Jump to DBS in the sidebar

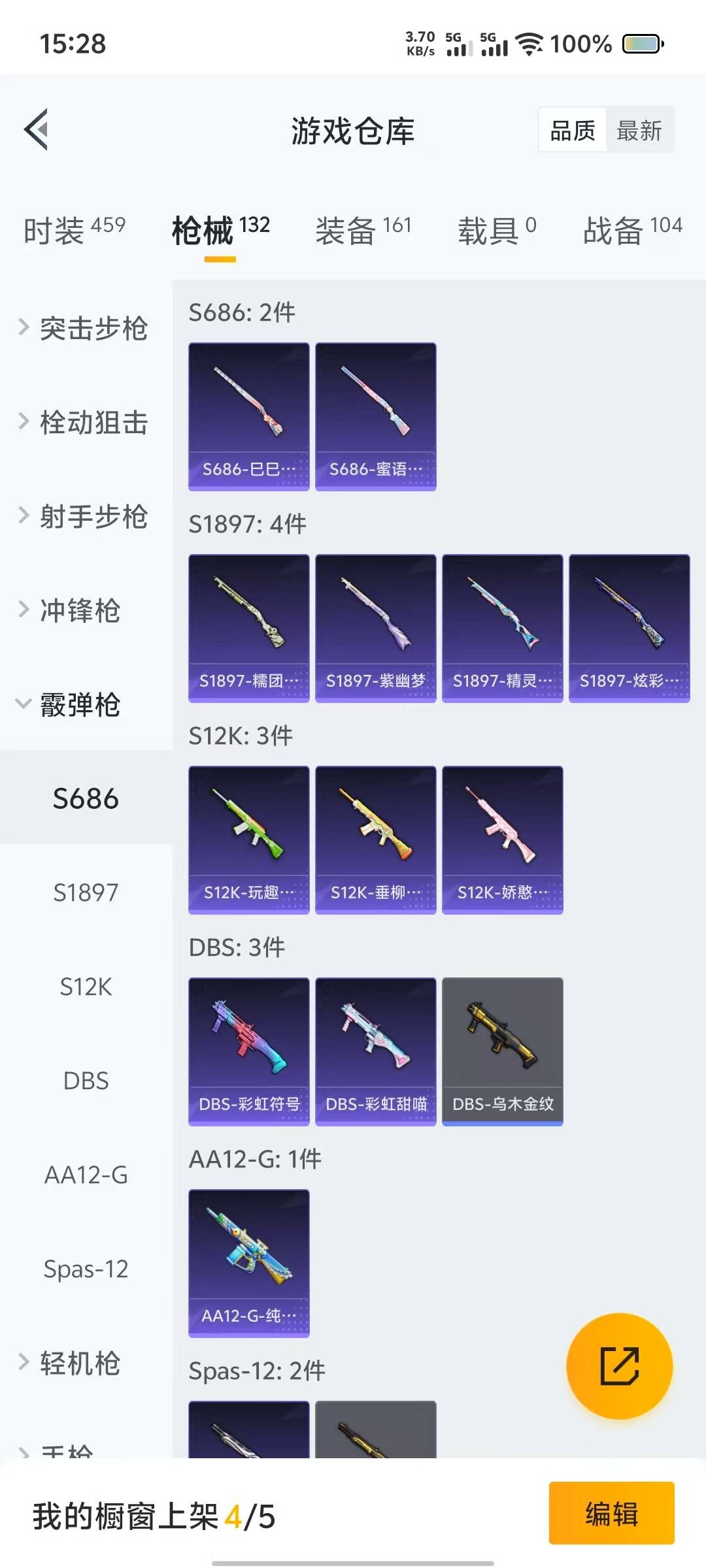pyautogui.click(x=86, y=1081)
